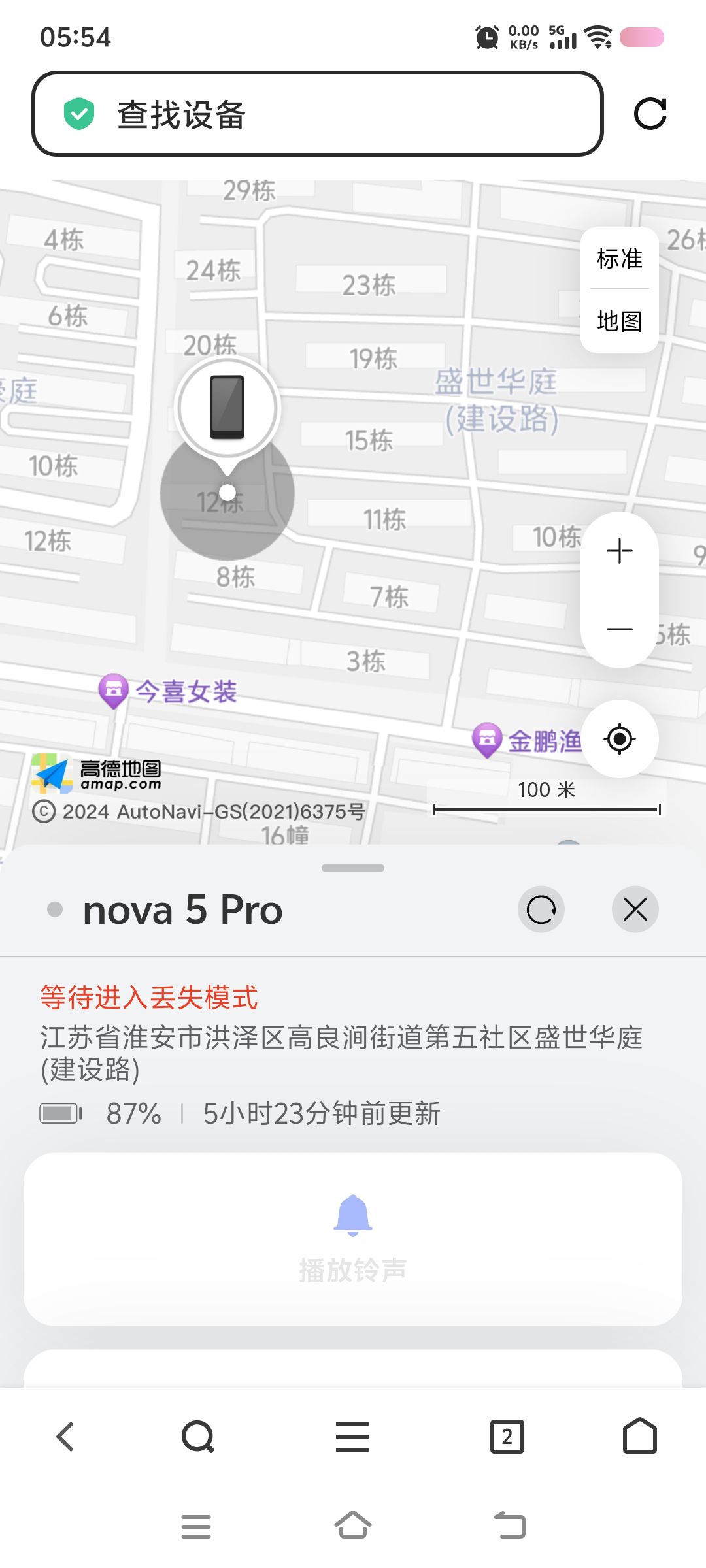706x1568 pixels.
Task: Refresh the nova 5 Pro location
Action: (541, 909)
